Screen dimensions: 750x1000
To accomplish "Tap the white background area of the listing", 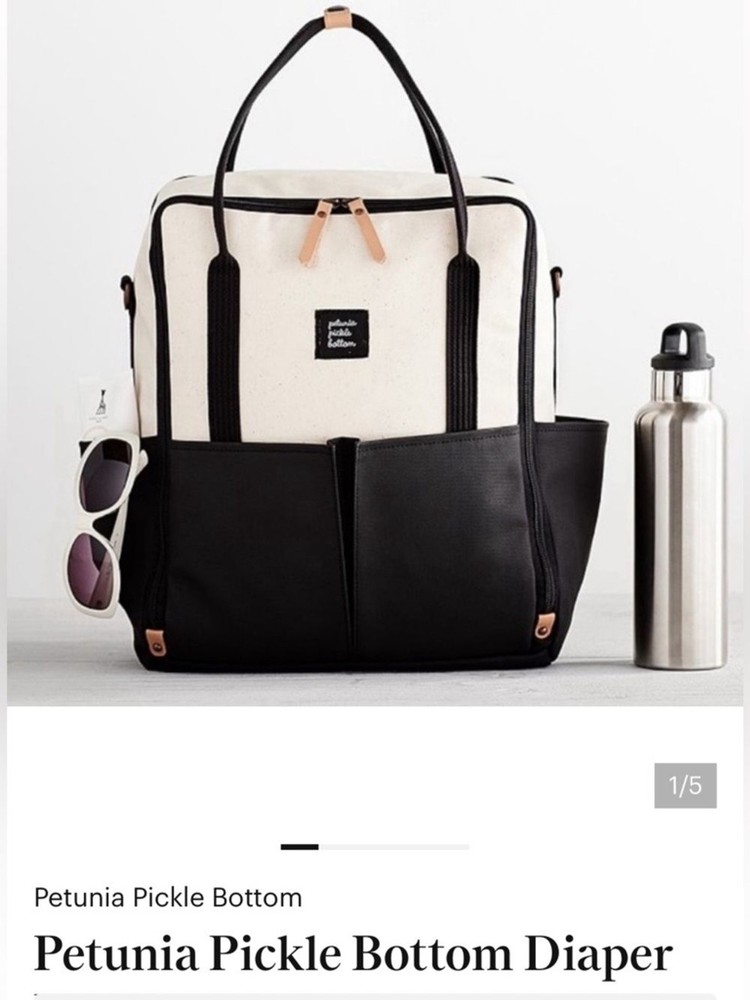I will (375, 760).
